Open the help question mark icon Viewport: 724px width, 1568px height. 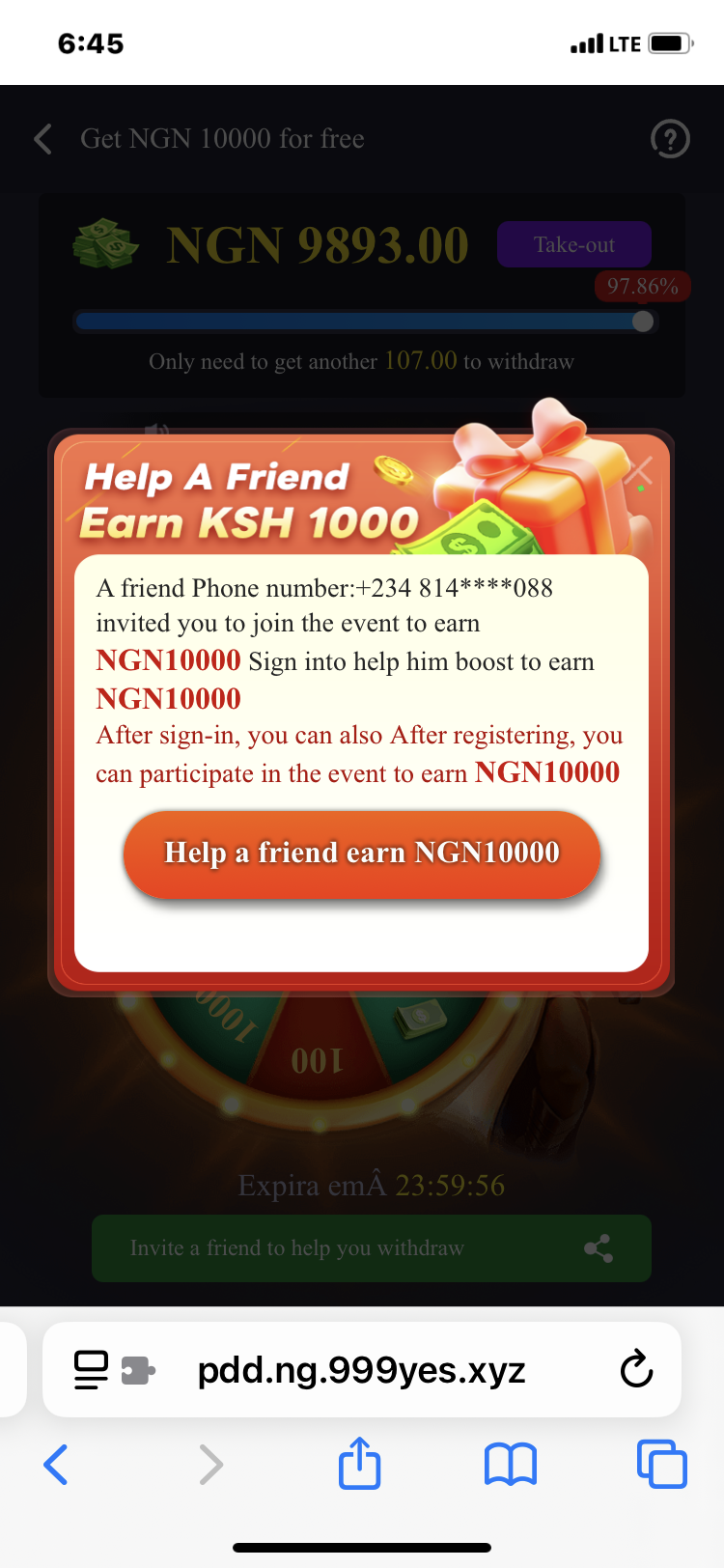click(670, 139)
